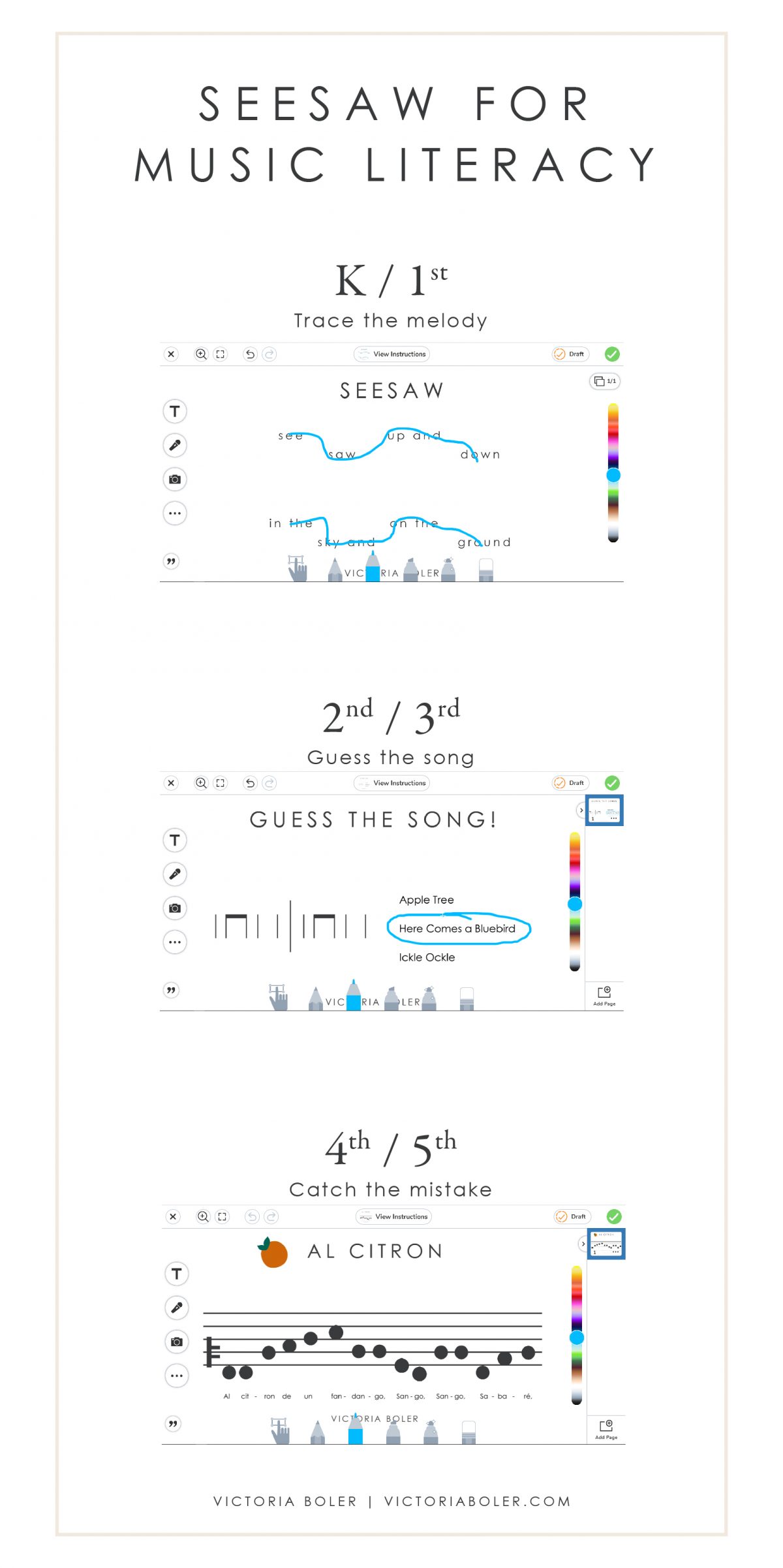Toggle Draft on the Guess the Song activity

tap(570, 783)
